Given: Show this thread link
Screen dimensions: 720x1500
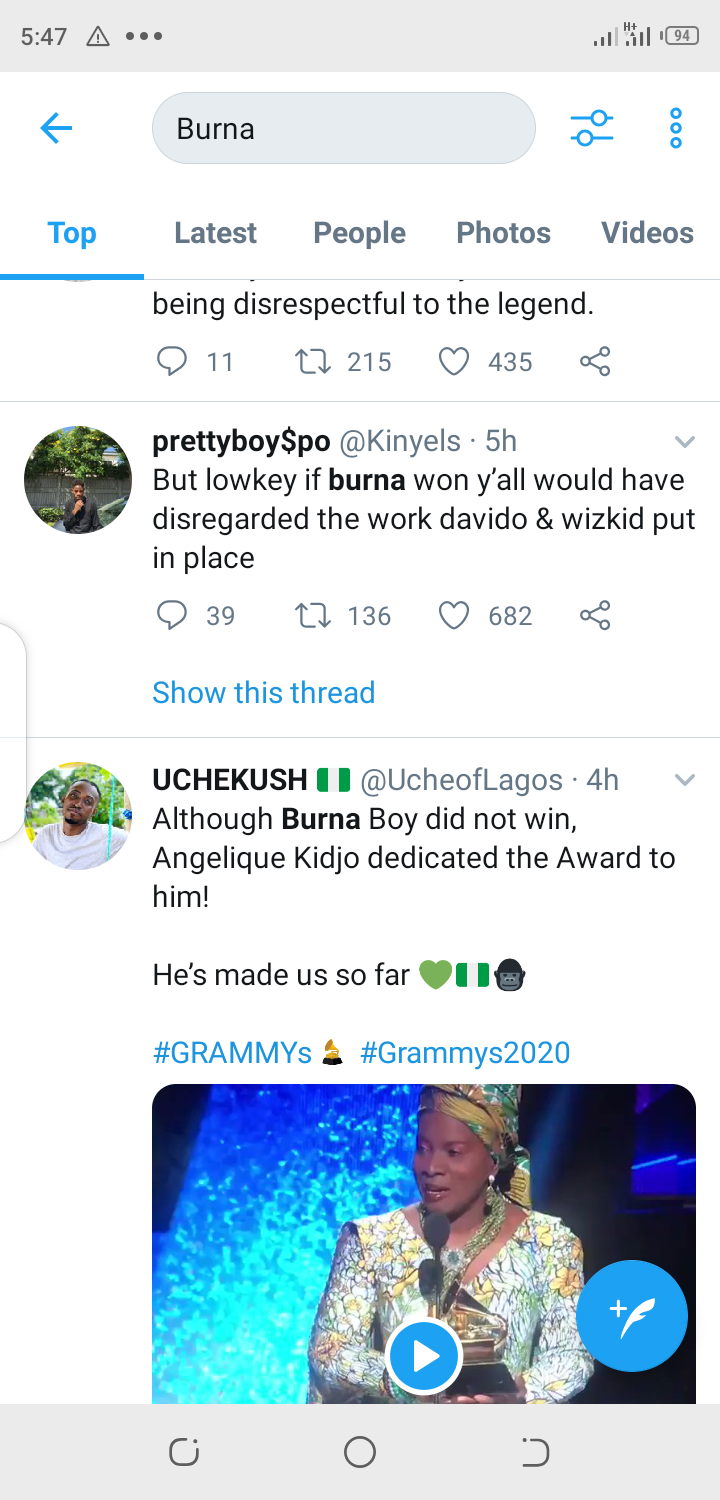Looking at the screenshot, I should pos(264,692).
